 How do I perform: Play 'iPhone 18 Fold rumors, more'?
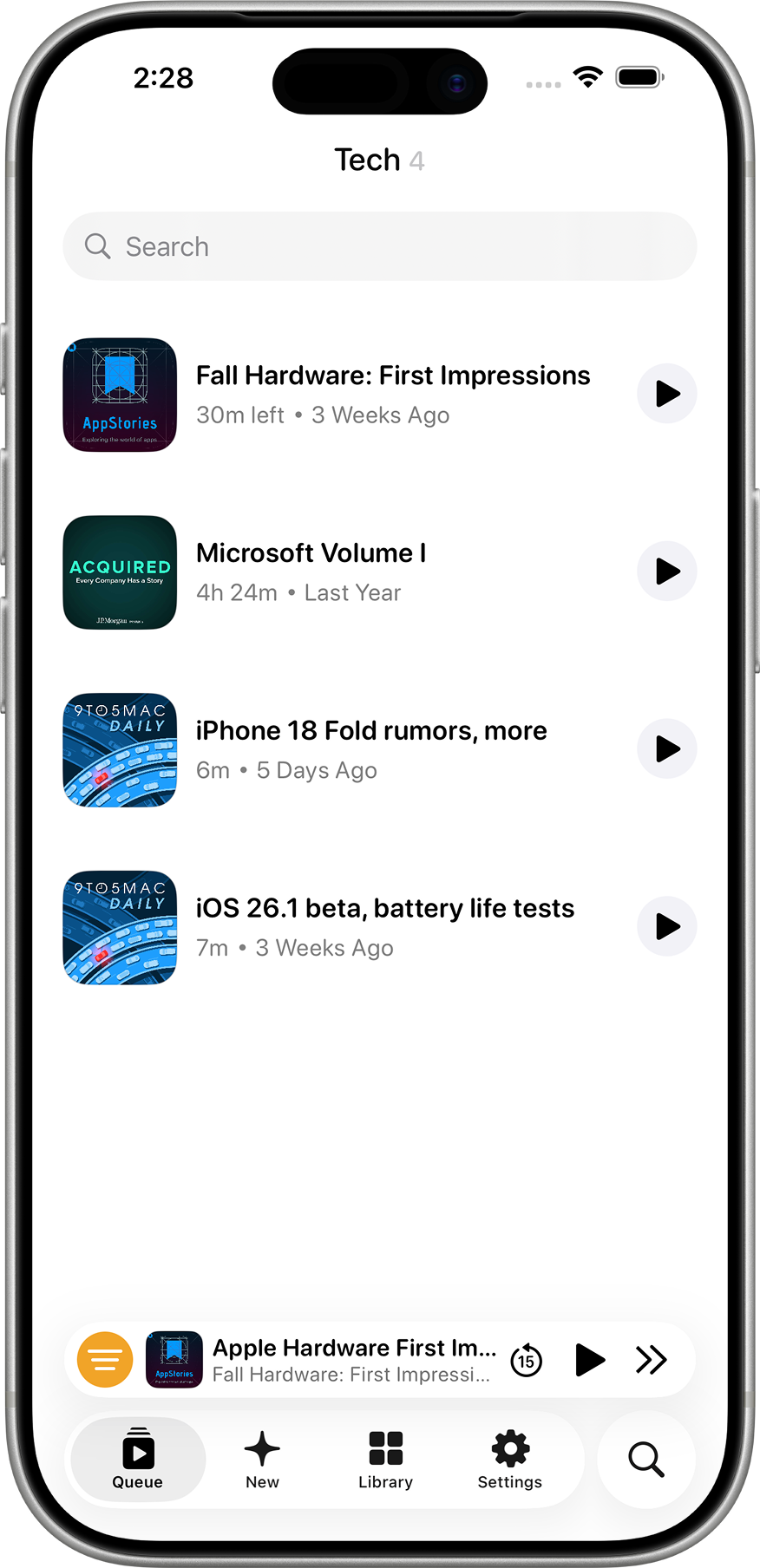click(x=666, y=748)
